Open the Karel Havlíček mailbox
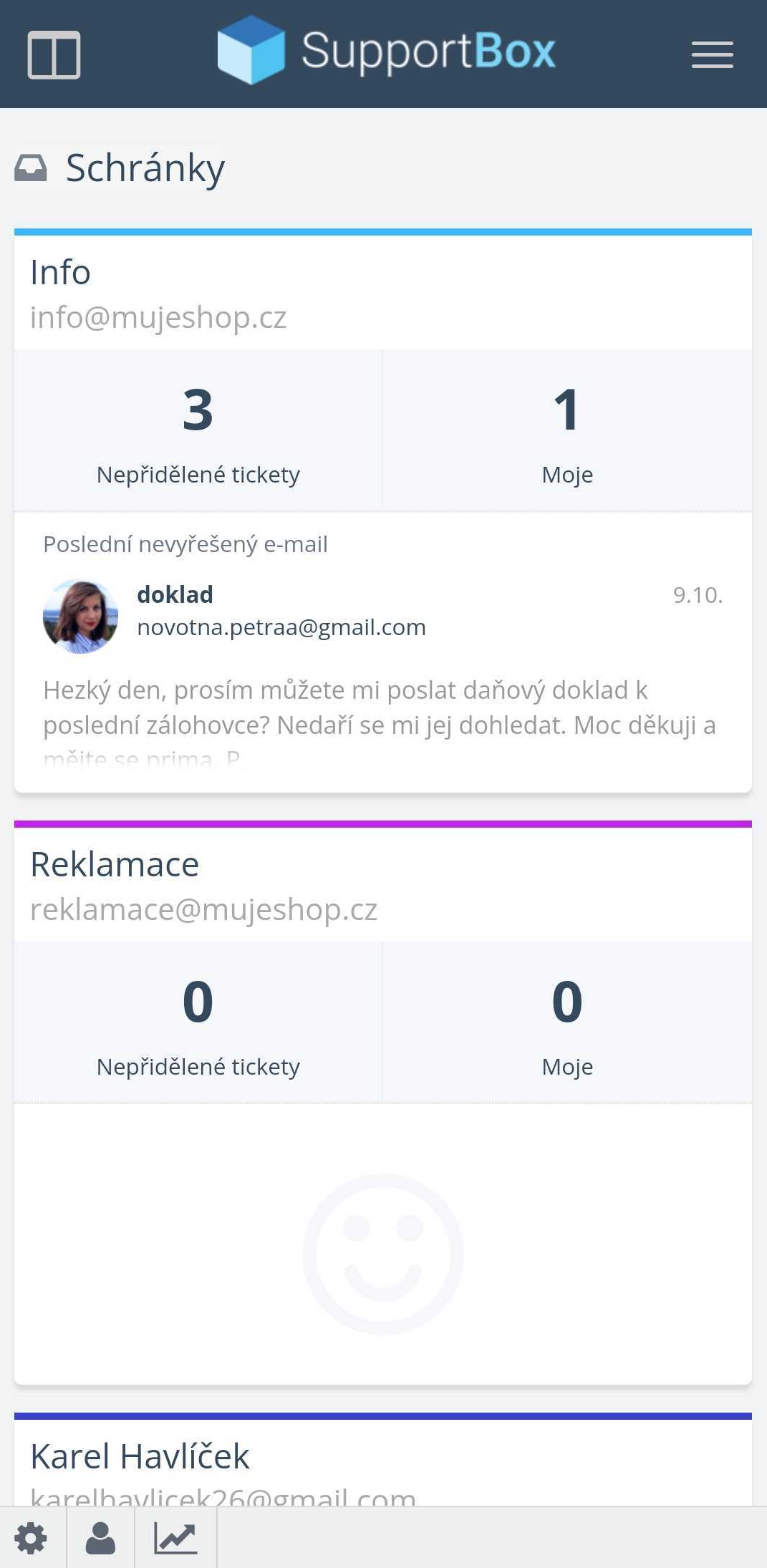Viewport: 767px width, 1568px height. [140, 1457]
